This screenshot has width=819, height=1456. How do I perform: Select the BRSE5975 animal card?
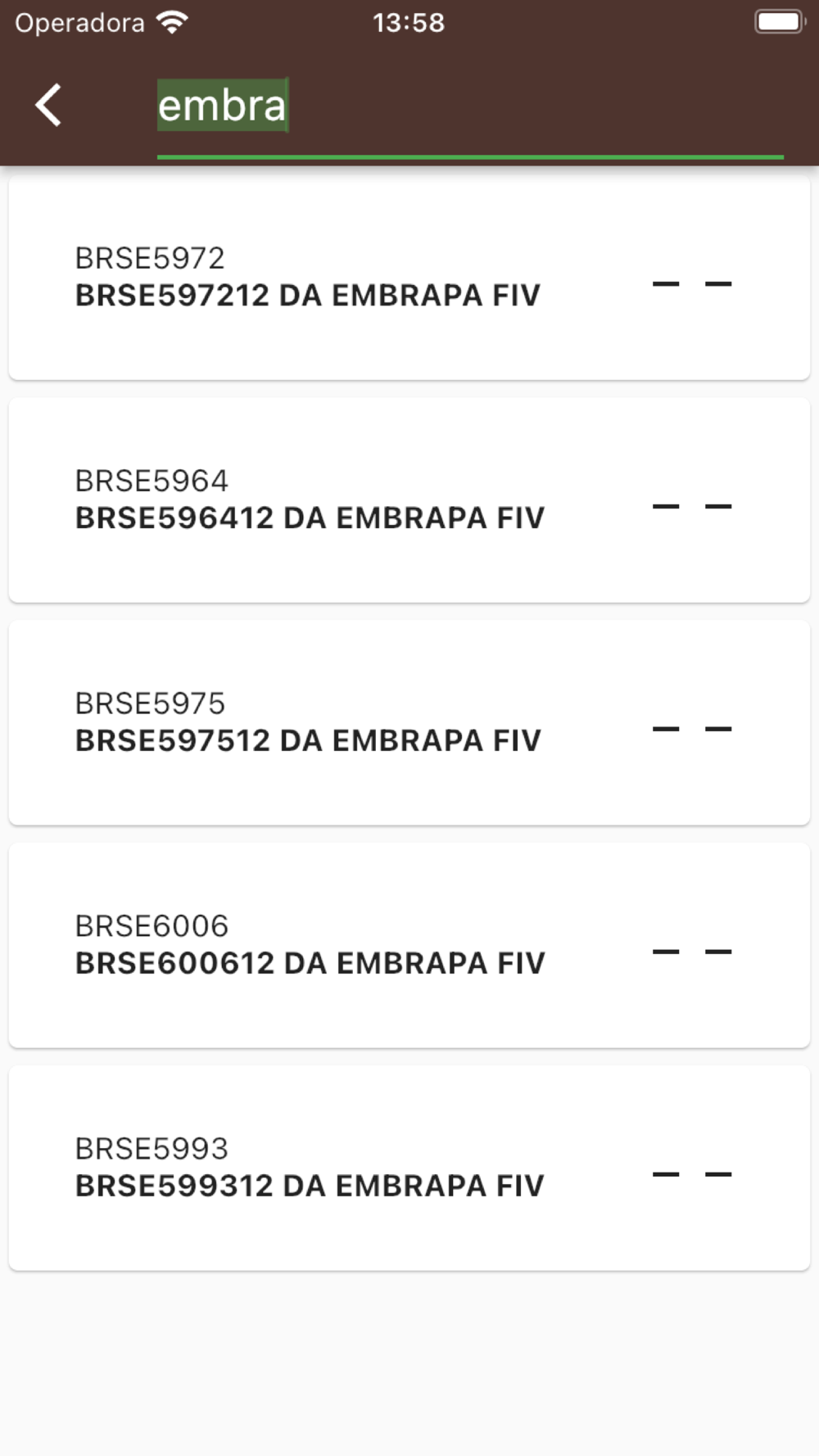tap(409, 723)
